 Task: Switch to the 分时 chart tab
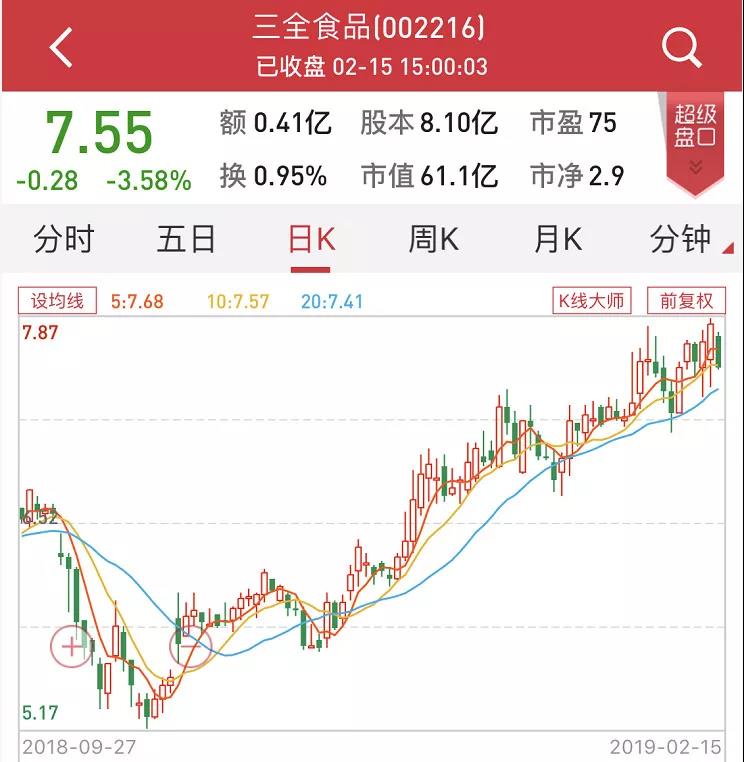coord(63,240)
